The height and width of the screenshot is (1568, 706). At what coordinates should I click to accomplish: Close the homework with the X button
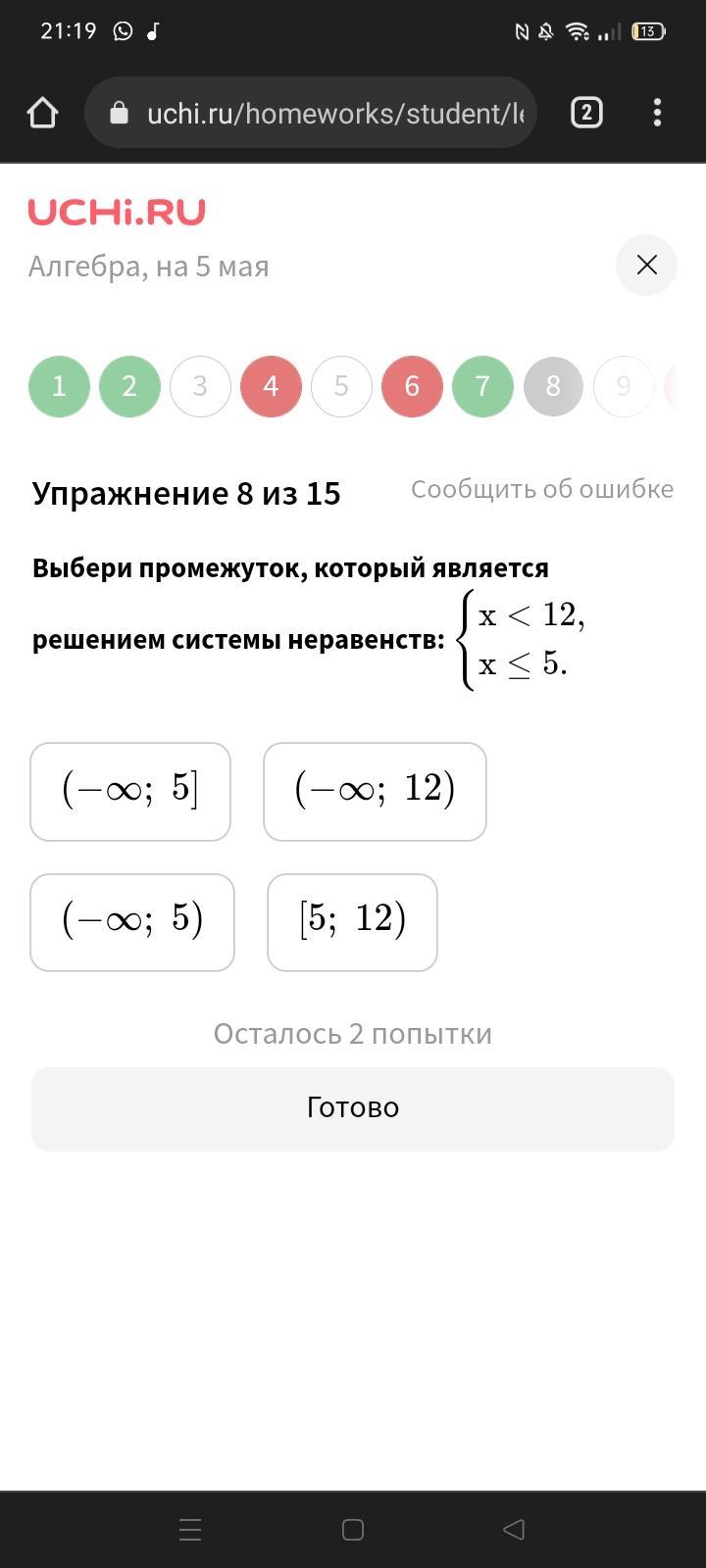(x=646, y=265)
